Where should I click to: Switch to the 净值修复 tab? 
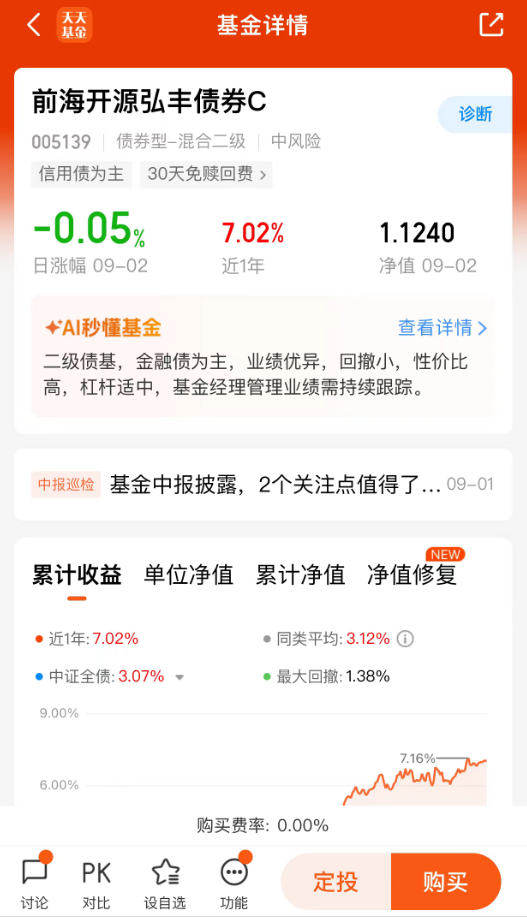(x=412, y=575)
